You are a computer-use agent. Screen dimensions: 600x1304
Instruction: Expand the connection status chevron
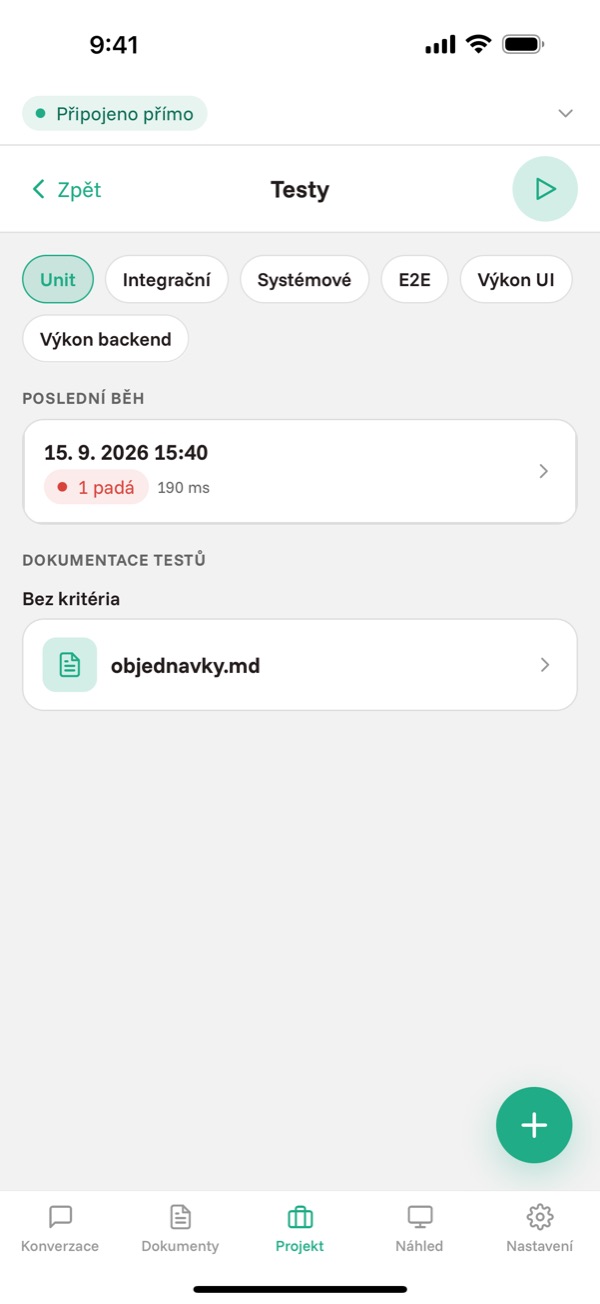click(x=566, y=113)
